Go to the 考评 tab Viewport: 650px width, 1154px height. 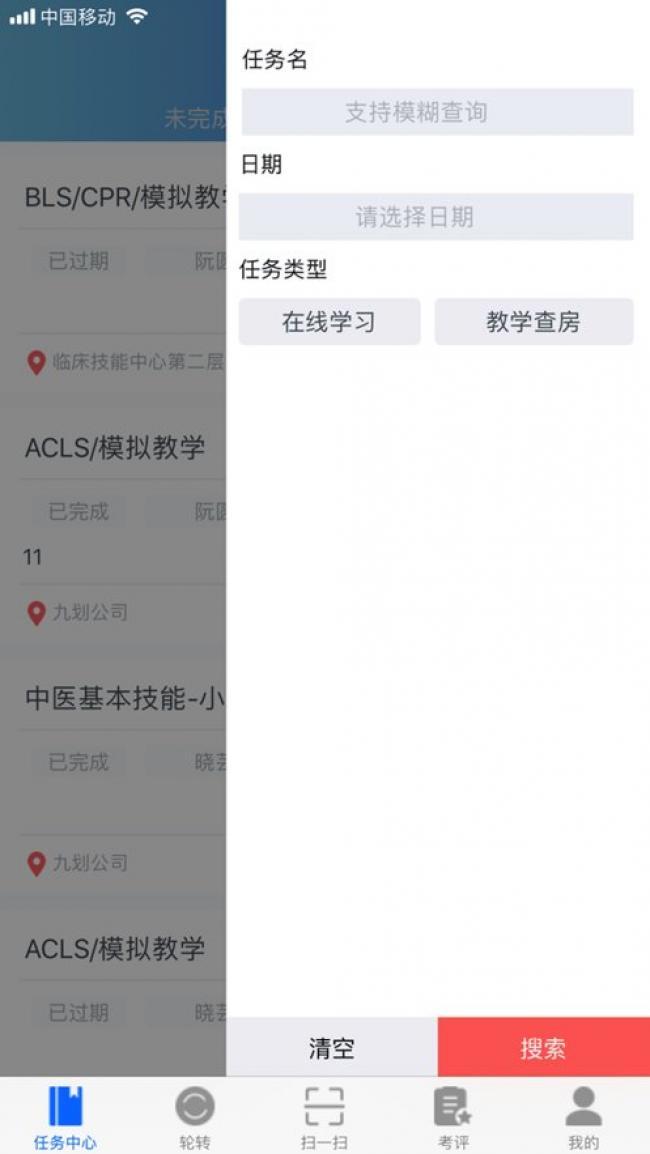(x=453, y=1117)
